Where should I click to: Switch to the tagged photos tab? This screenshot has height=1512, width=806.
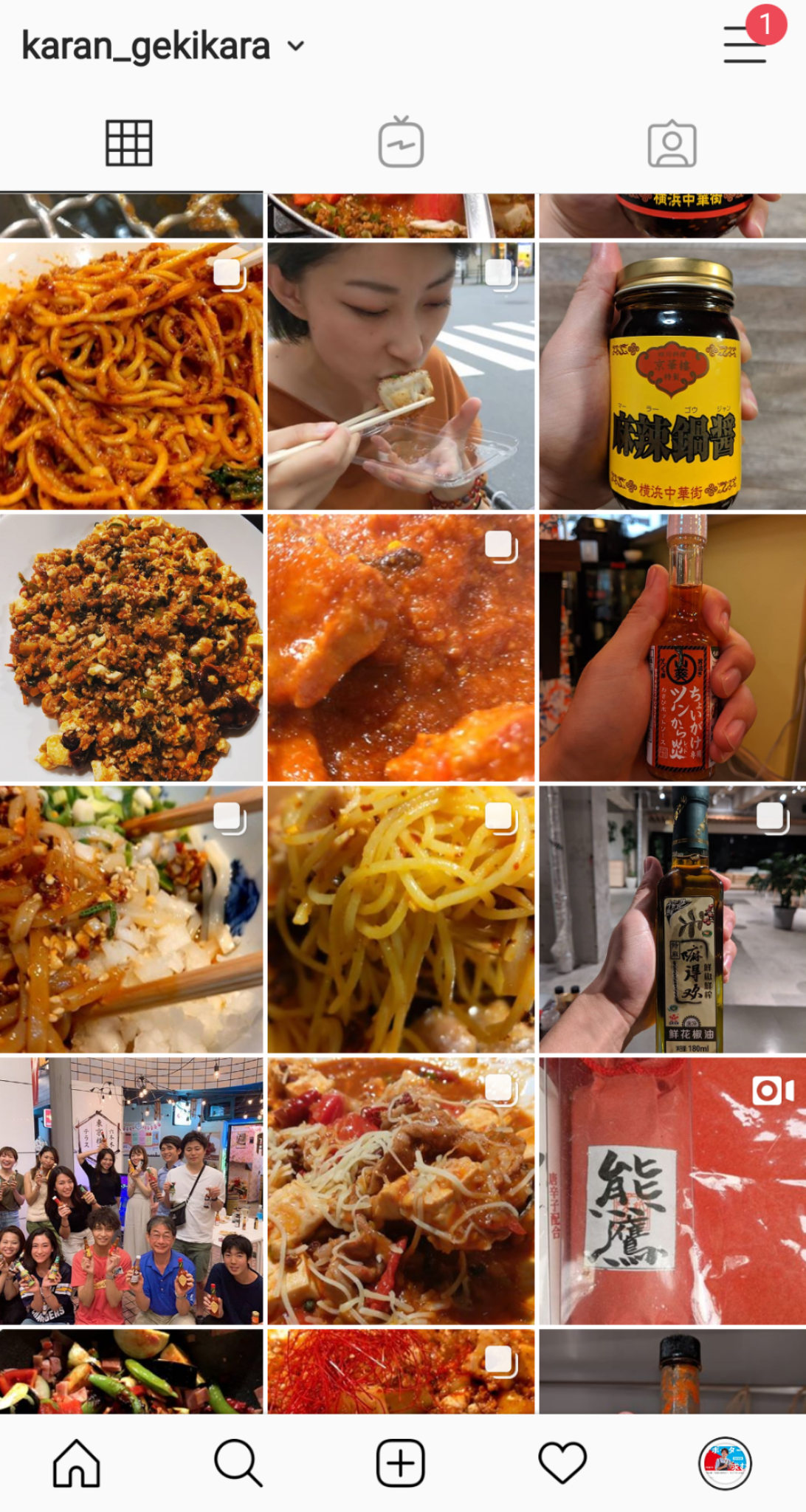click(x=672, y=143)
